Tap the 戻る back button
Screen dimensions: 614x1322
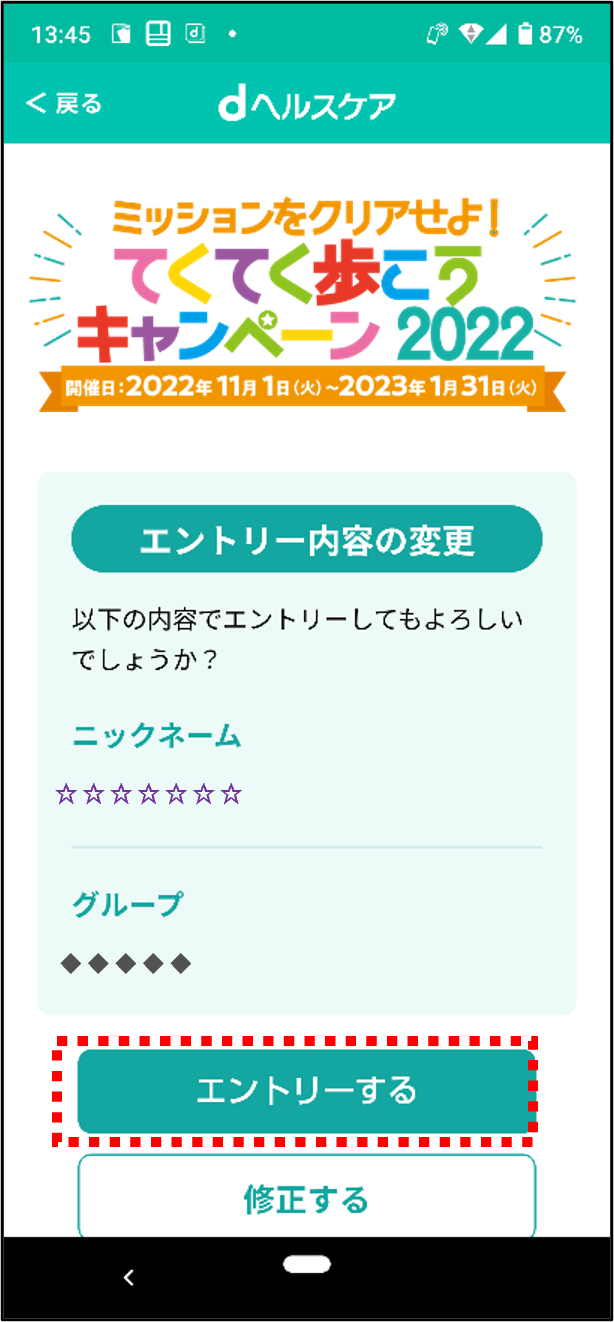click(x=64, y=103)
